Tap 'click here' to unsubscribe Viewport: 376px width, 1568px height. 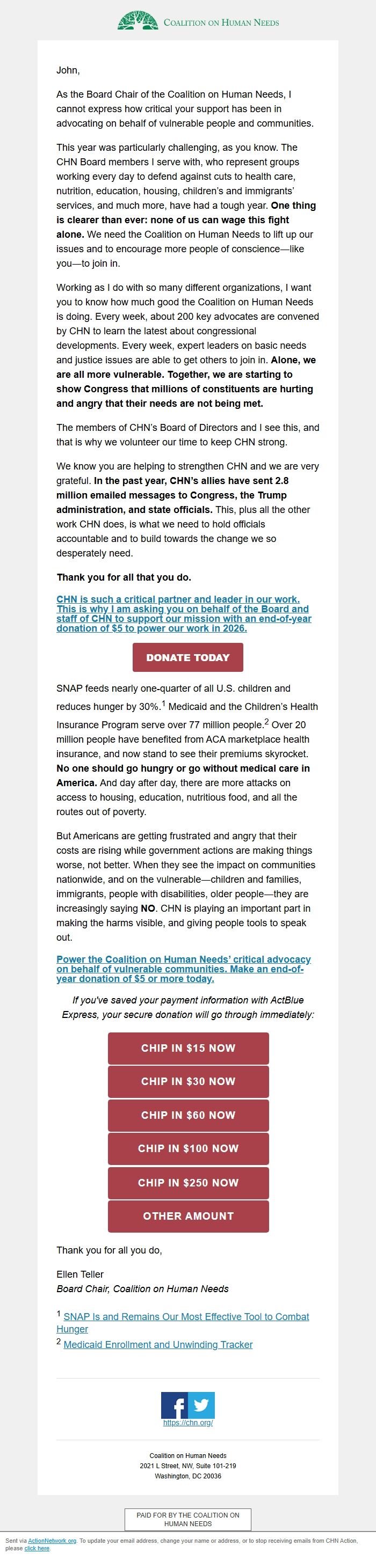pyautogui.click(x=37, y=1548)
